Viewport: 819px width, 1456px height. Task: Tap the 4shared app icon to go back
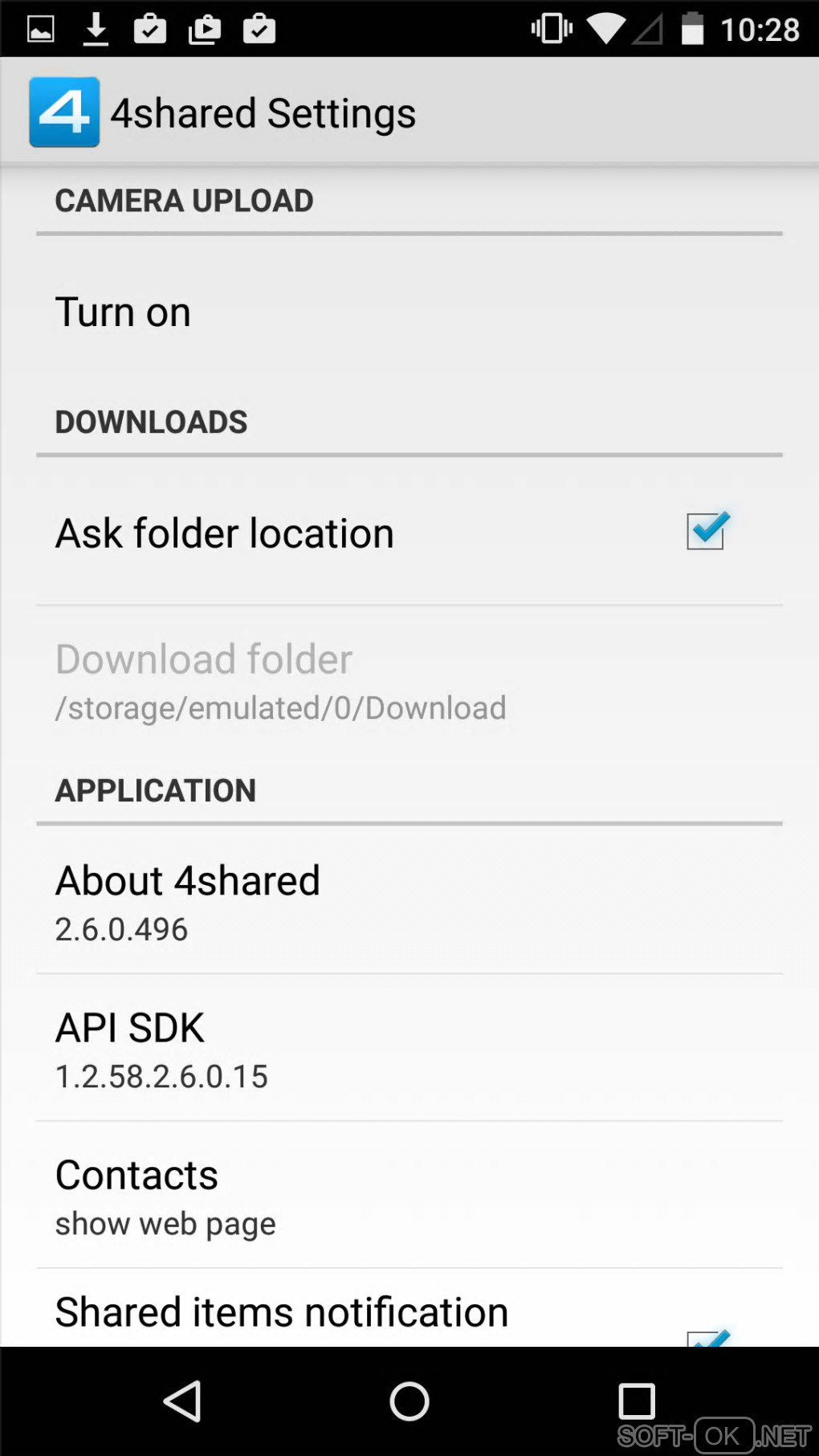(x=64, y=112)
